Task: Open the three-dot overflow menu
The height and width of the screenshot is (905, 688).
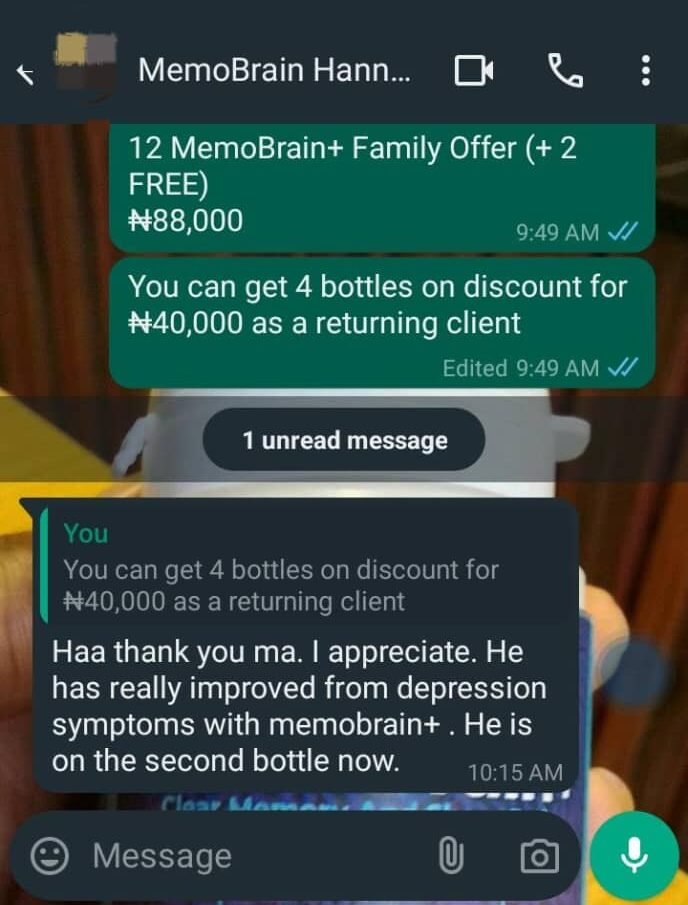Action: (x=645, y=71)
